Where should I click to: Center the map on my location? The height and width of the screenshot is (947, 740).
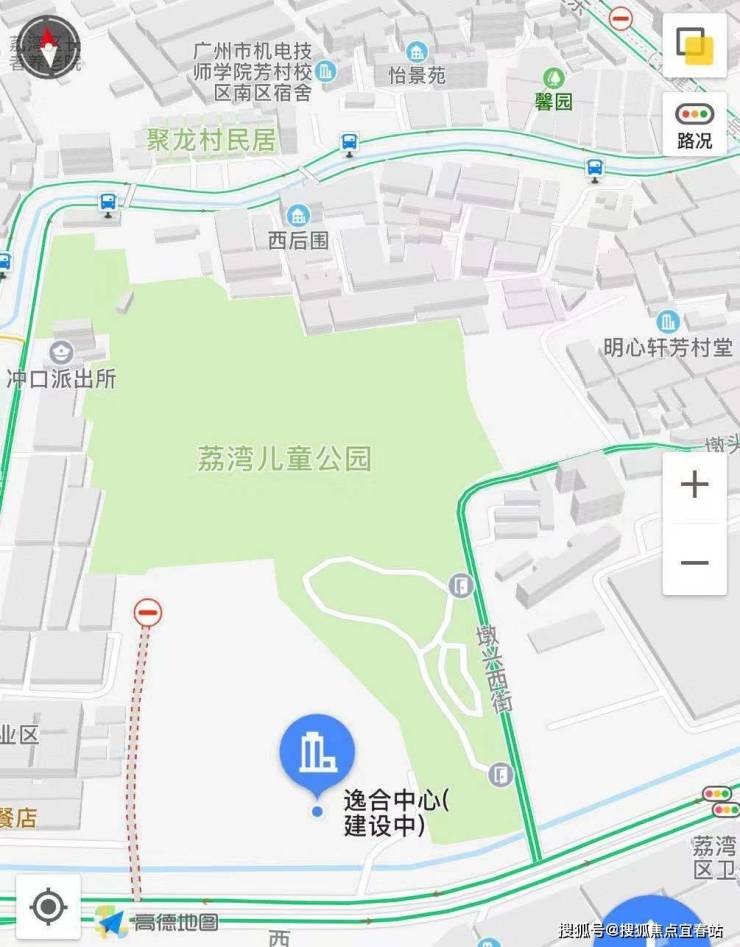[x=48, y=906]
